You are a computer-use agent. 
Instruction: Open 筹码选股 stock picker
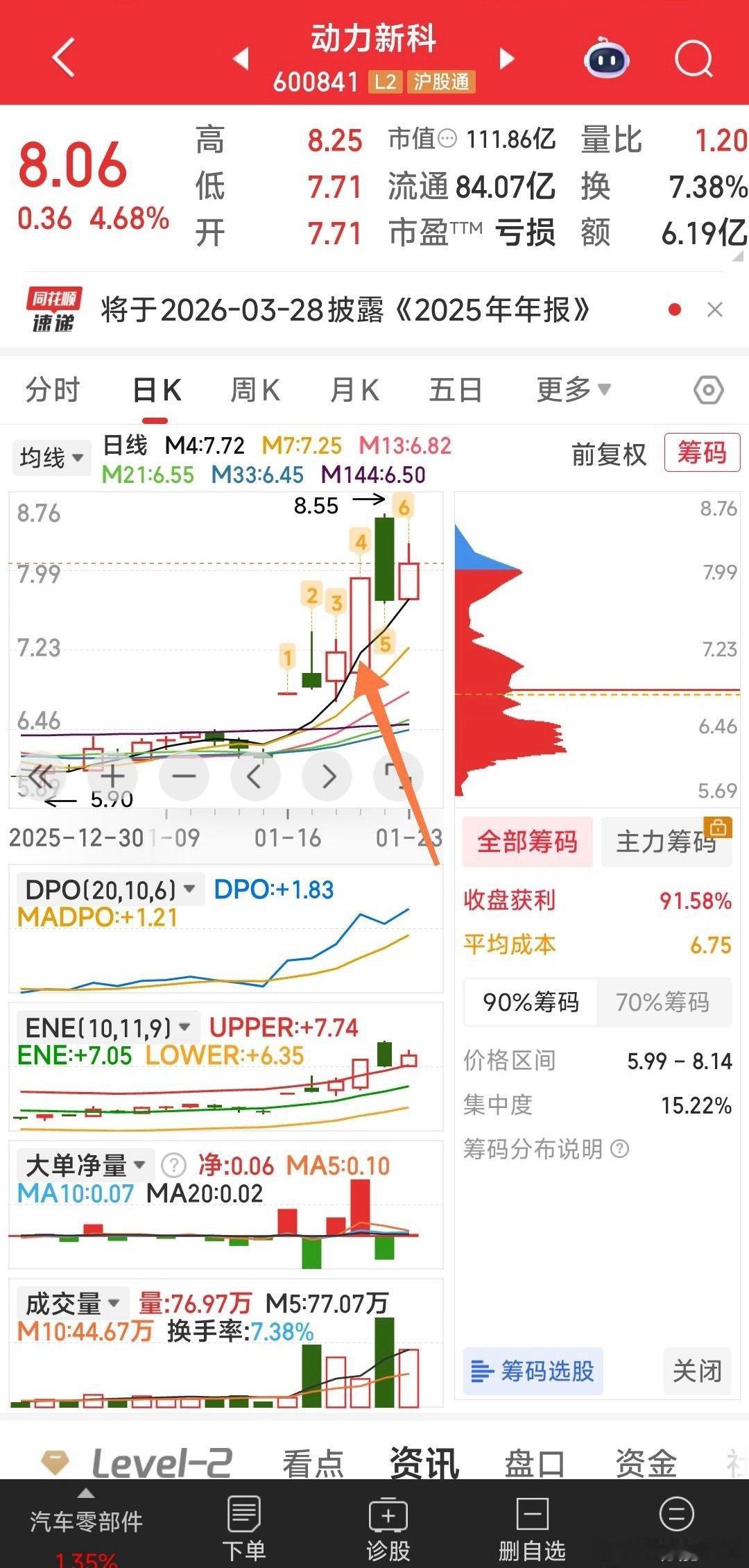[533, 1371]
